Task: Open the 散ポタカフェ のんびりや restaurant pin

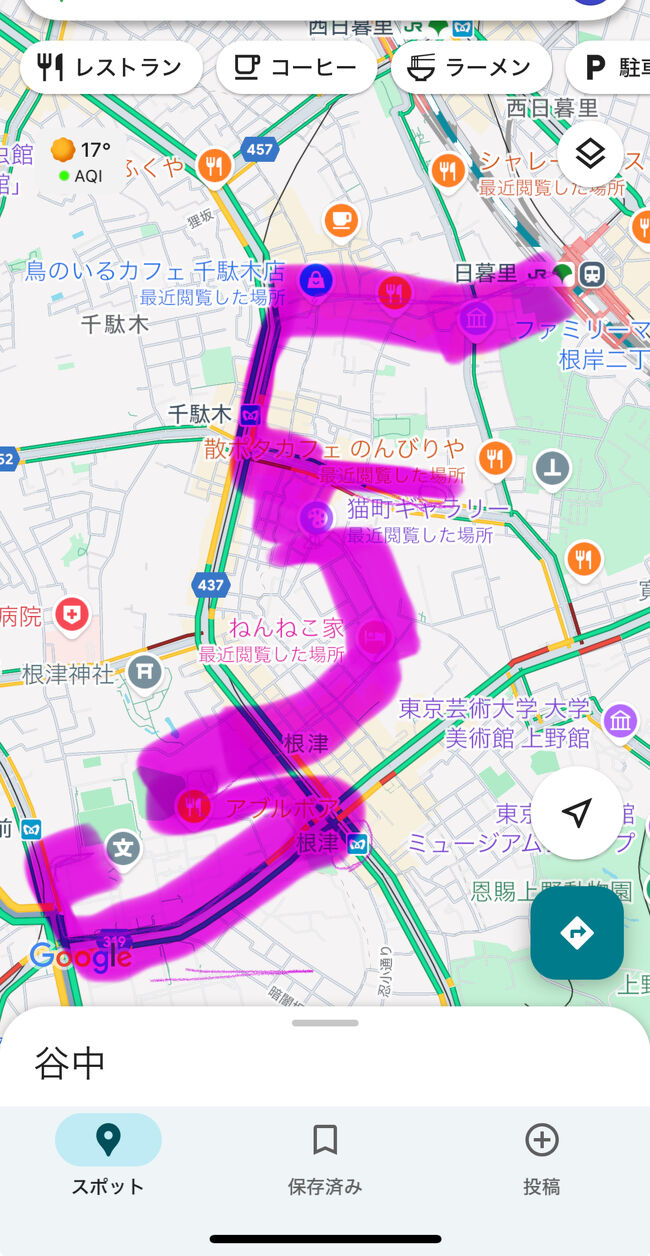Action: click(x=494, y=457)
